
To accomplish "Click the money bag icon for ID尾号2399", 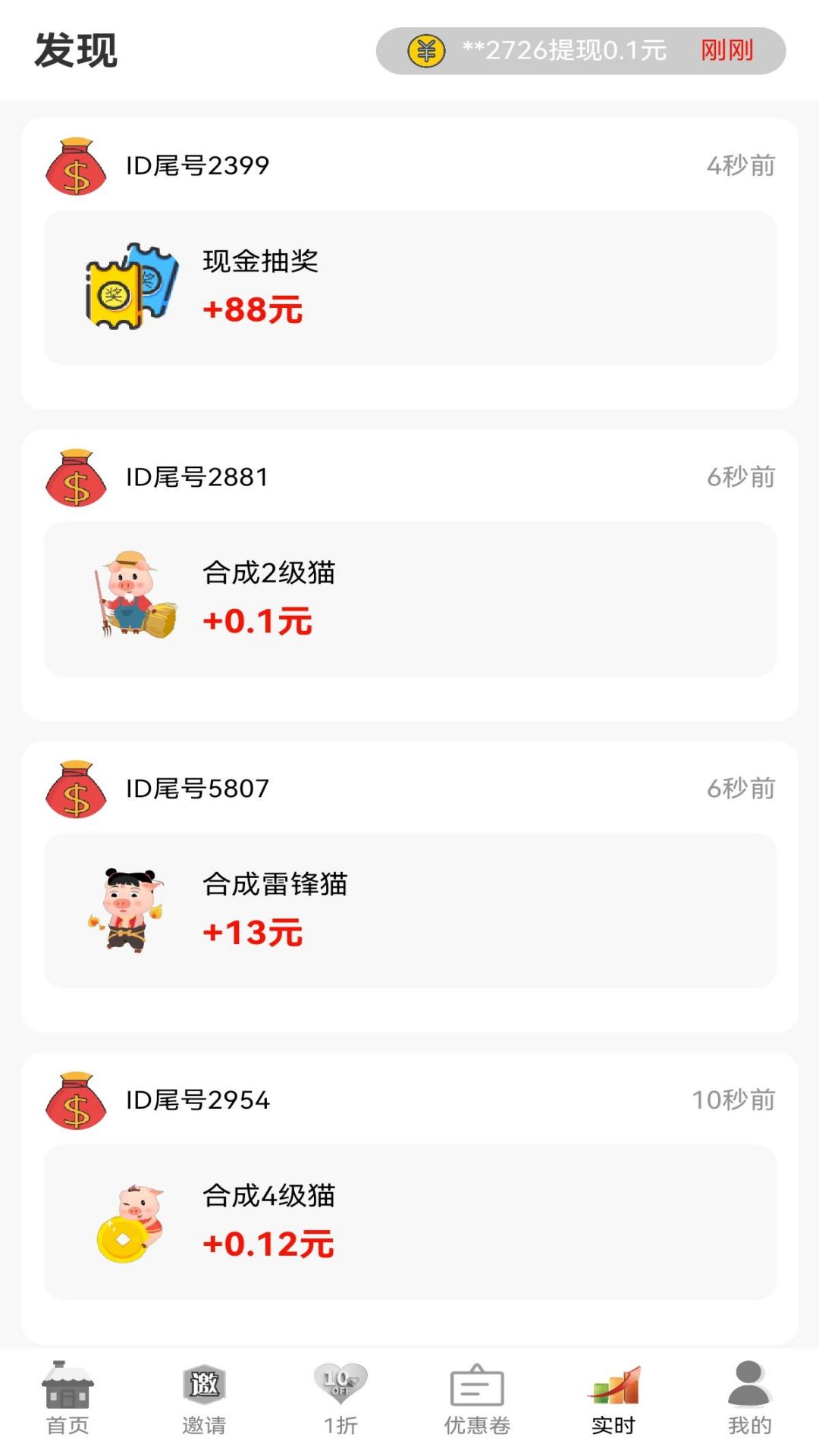I will pyautogui.click(x=75, y=163).
